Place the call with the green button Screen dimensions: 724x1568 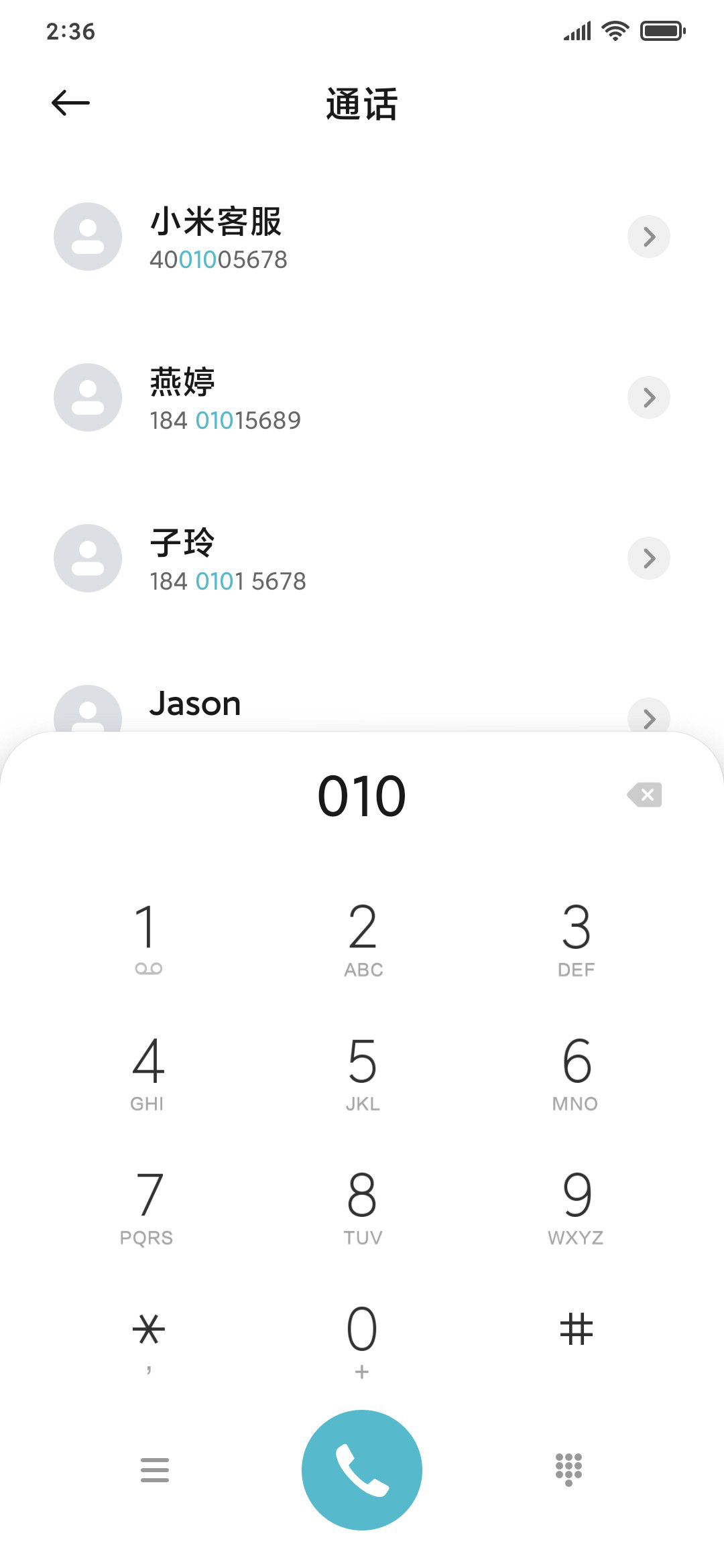[x=362, y=1470]
